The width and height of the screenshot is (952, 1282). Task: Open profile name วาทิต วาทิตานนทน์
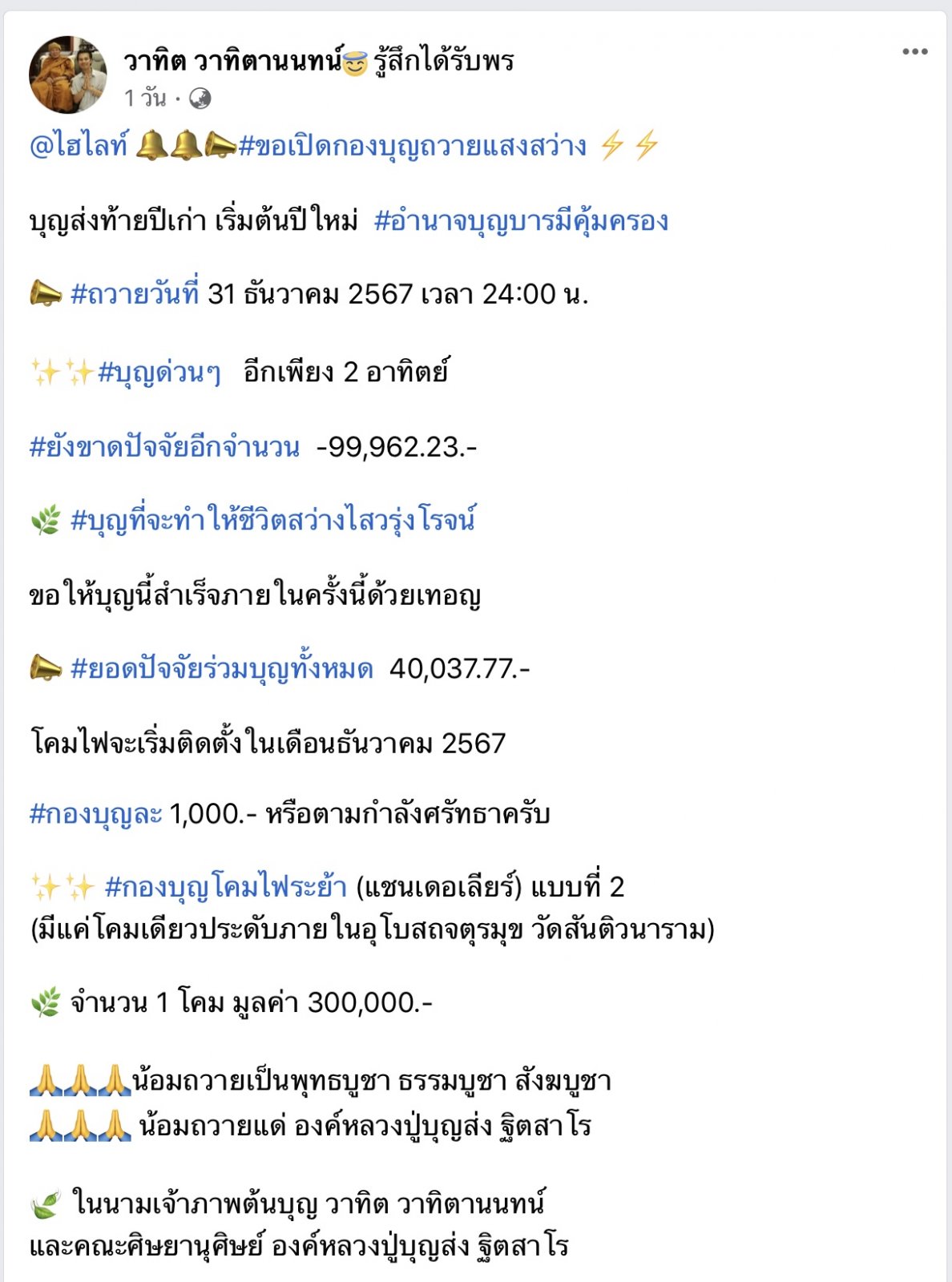(x=233, y=61)
